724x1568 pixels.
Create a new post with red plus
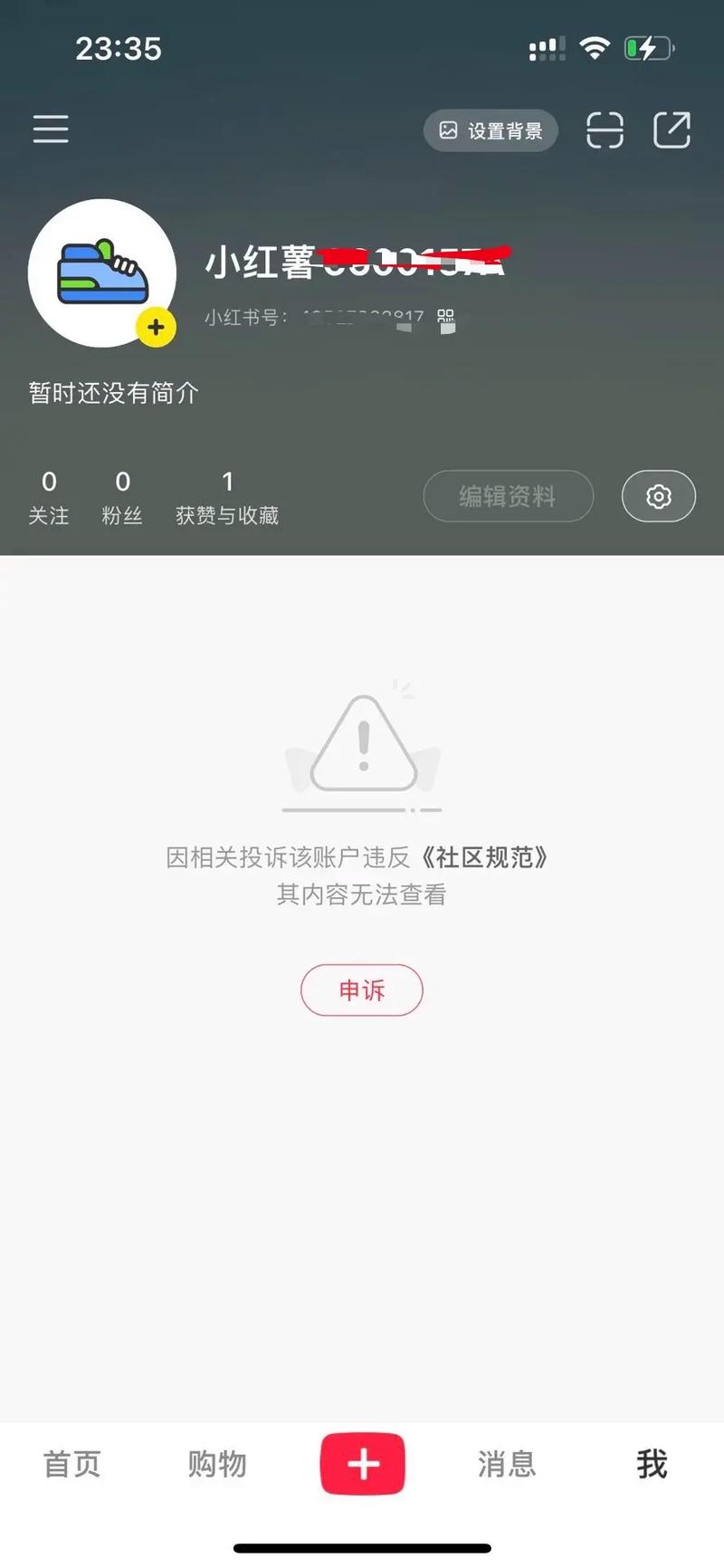coord(362,1464)
